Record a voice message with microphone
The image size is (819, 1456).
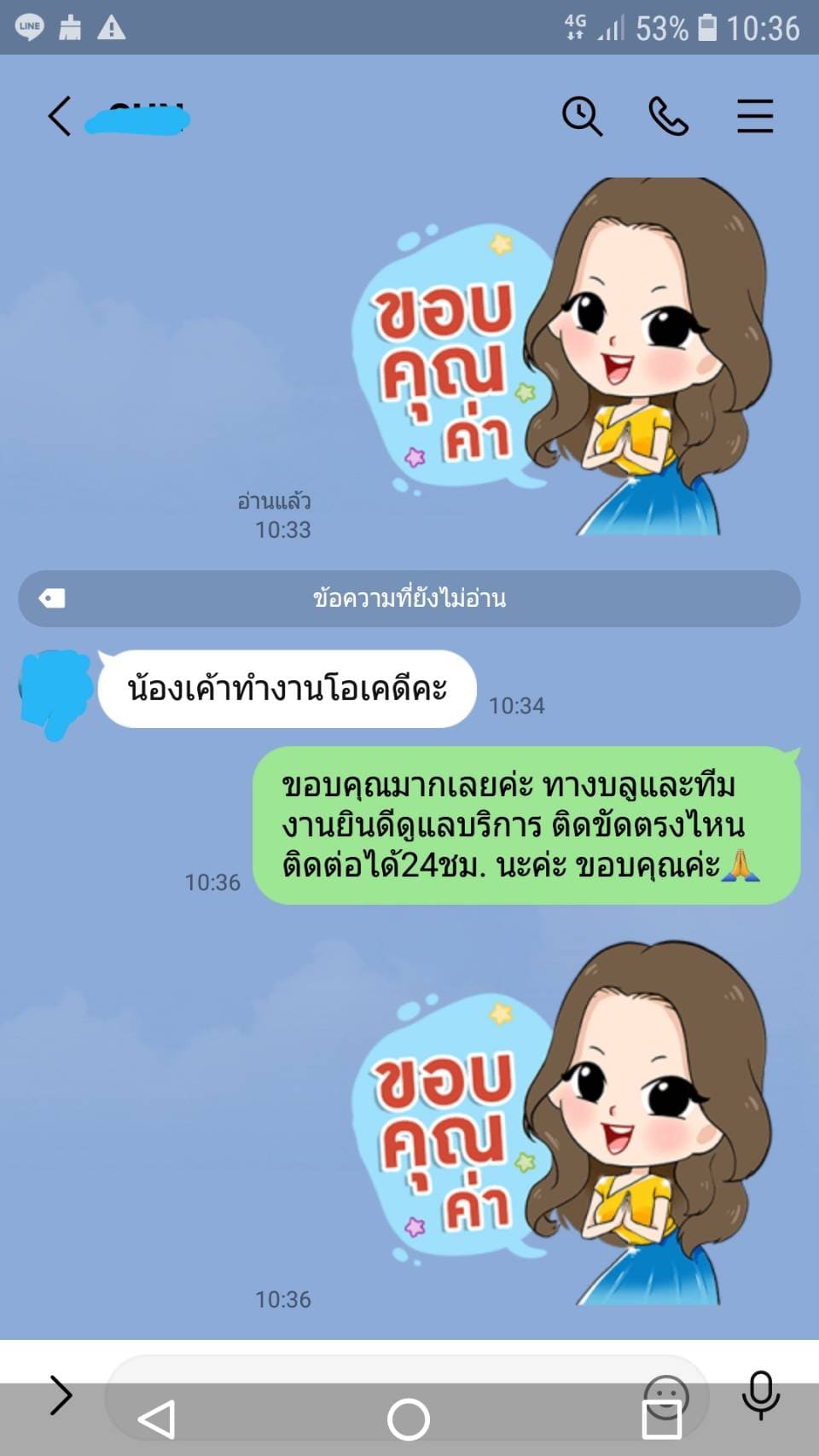click(760, 1395)
